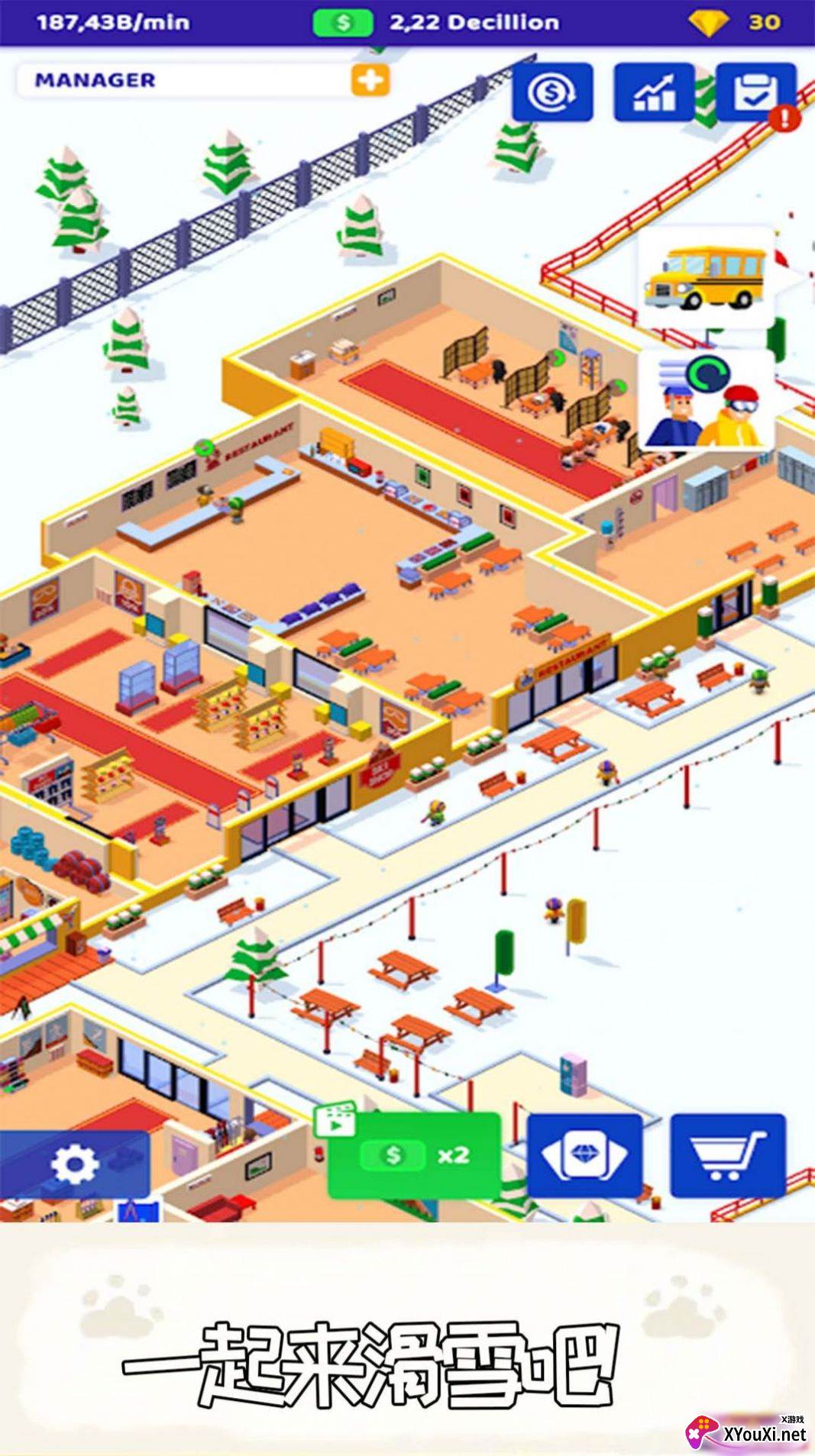Activate the x2 cash video bonus
This screenshot has width=815, height=1456.
point(414,1155)
